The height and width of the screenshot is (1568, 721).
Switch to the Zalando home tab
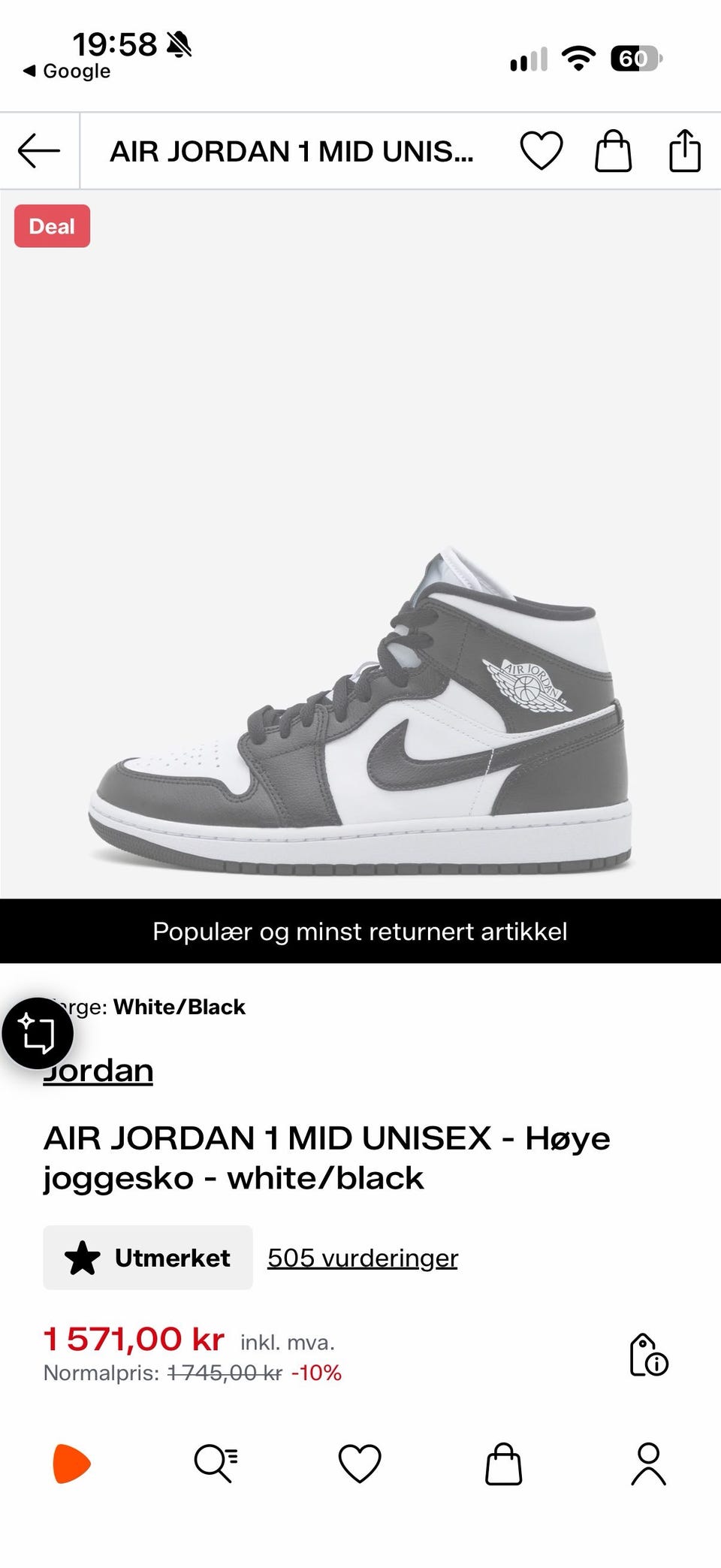pos(71,1464)
